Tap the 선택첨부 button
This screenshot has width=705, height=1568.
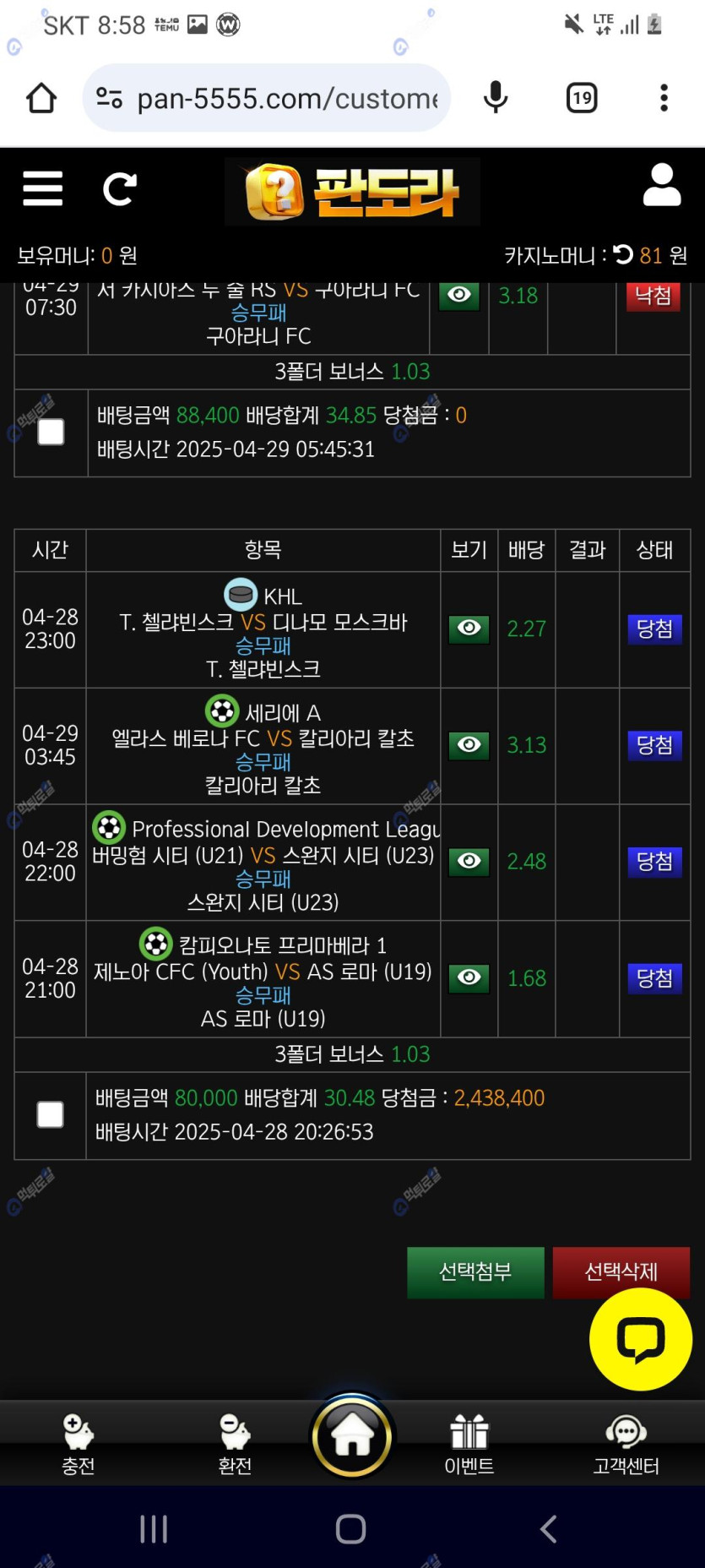(475, 1271)
